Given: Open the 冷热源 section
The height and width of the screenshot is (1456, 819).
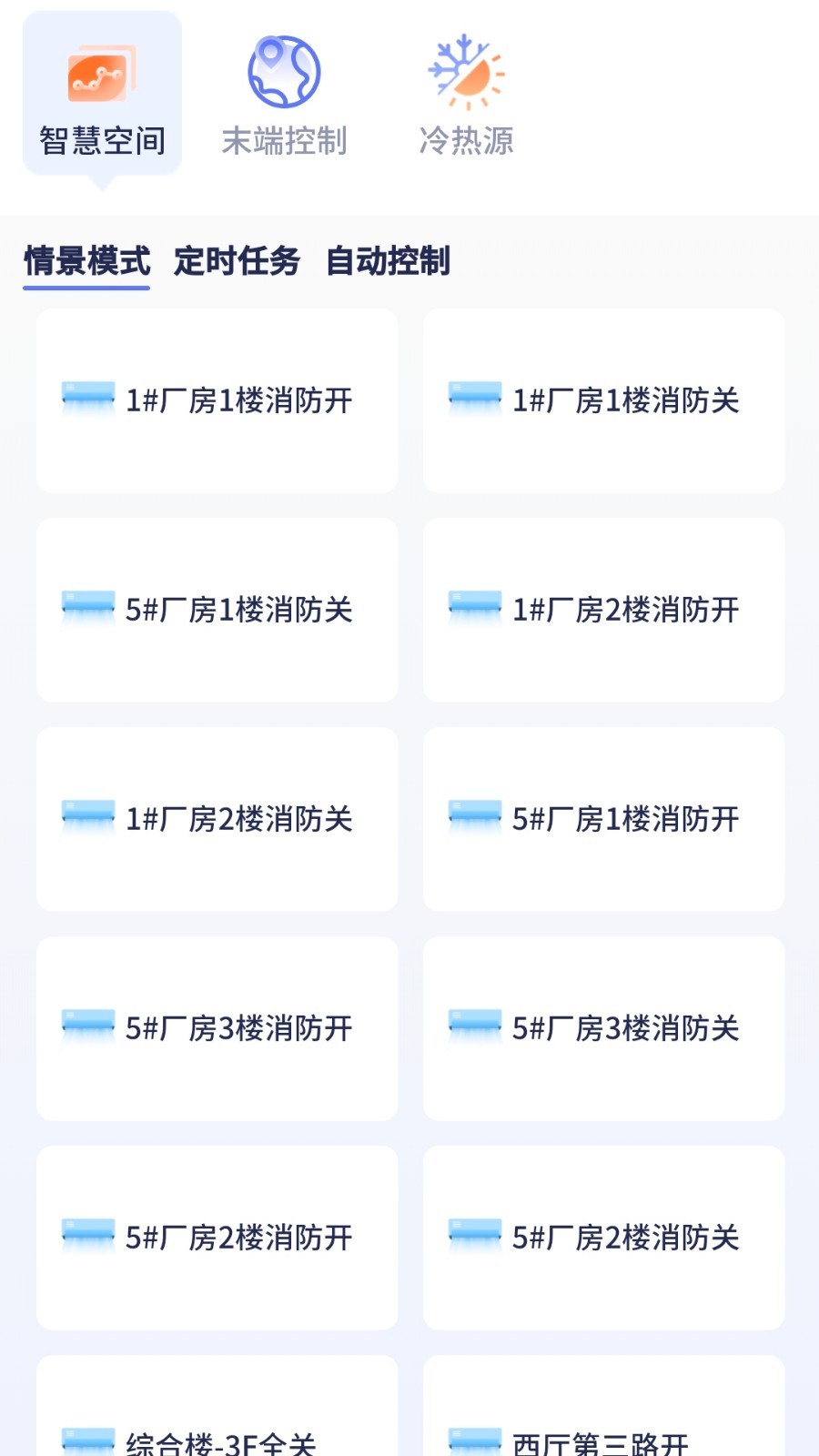Looking at the screenshot, I should tap(466, 97).
